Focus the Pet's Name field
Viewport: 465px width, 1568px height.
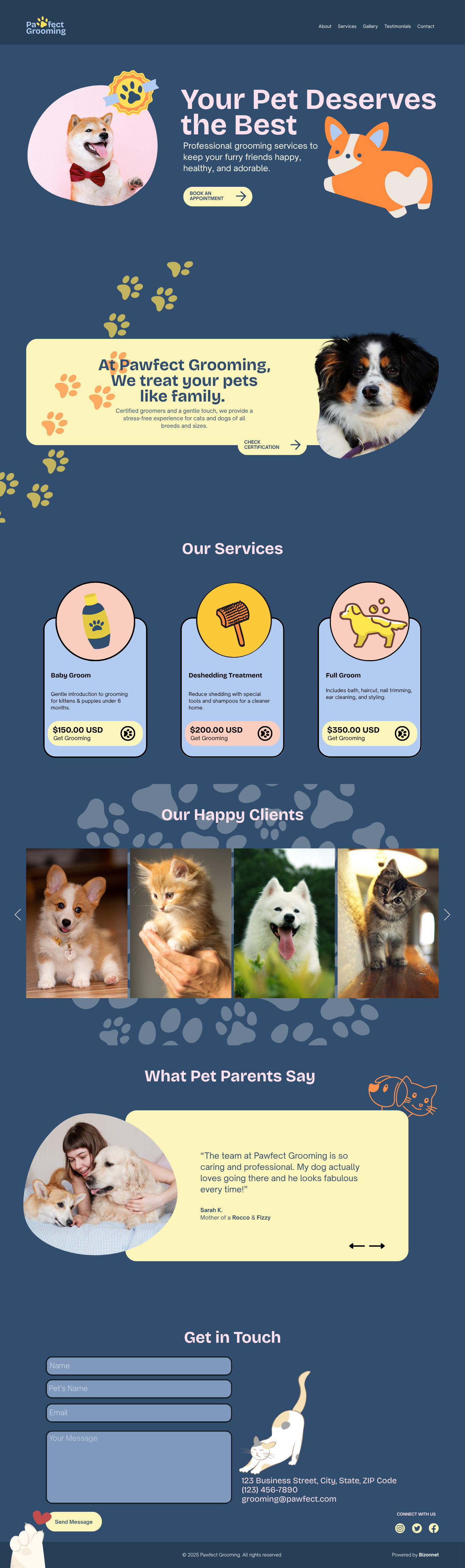(139, 1388)
